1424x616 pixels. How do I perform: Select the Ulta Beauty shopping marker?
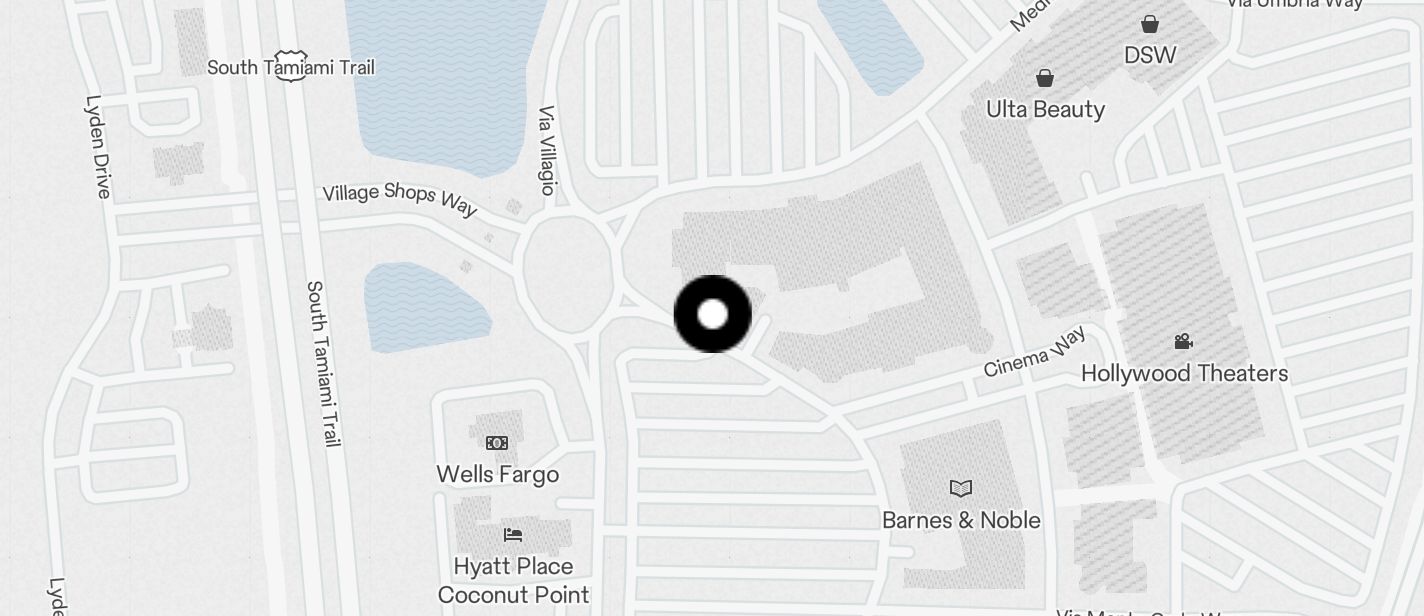[x=1045, y=79]
